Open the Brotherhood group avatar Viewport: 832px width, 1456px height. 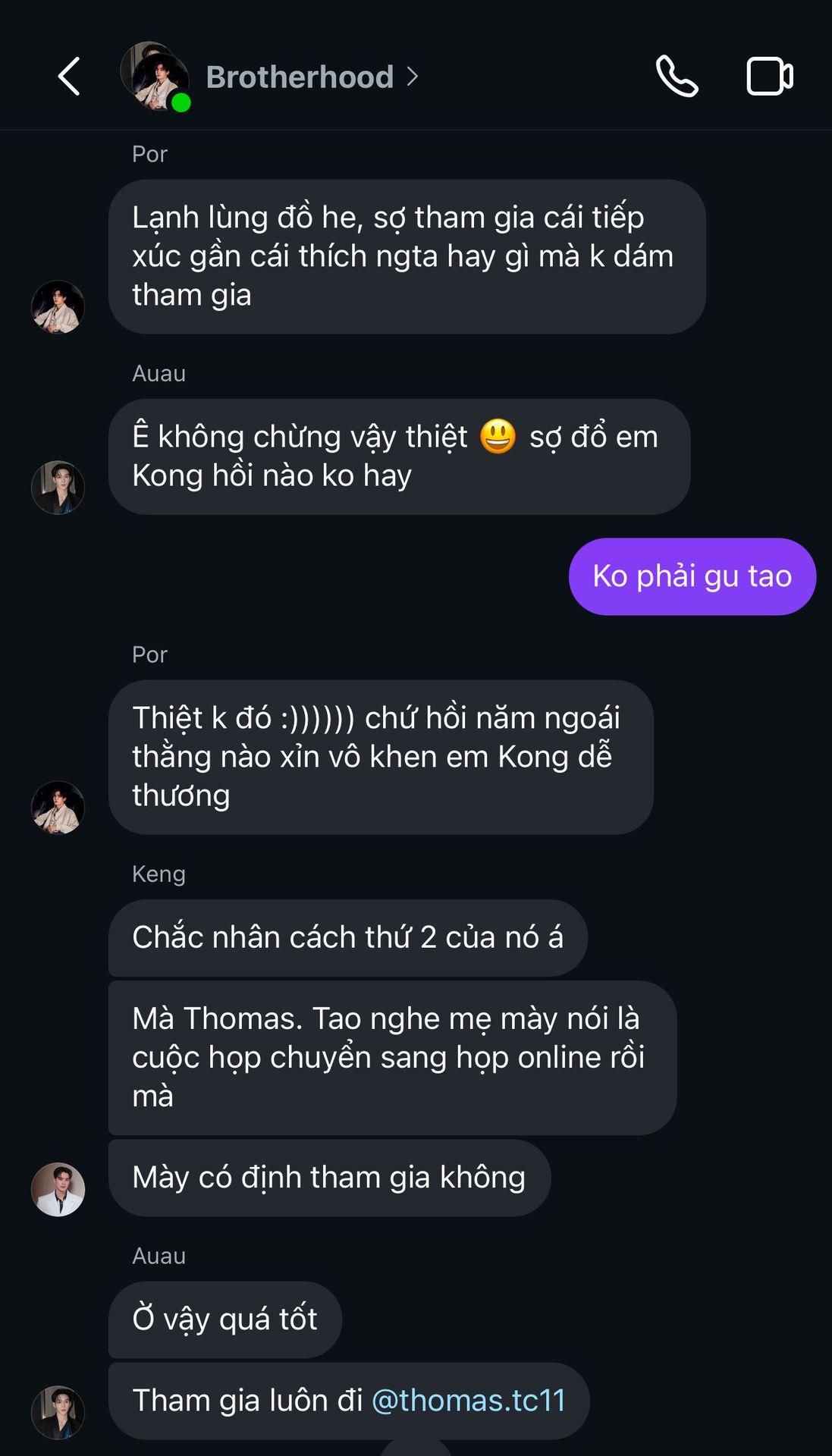click(155, 77)
